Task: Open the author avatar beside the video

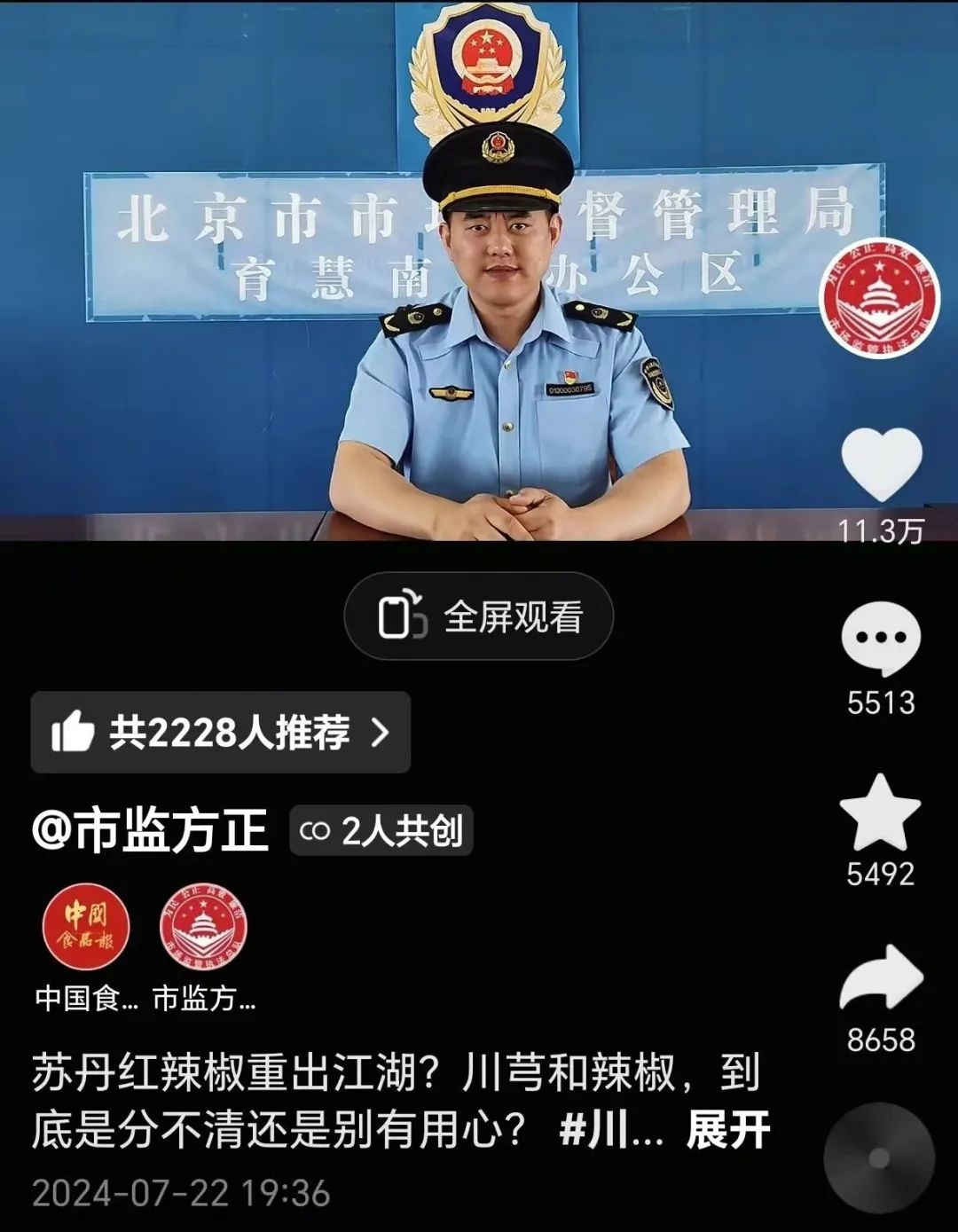Action: point(879,298)
